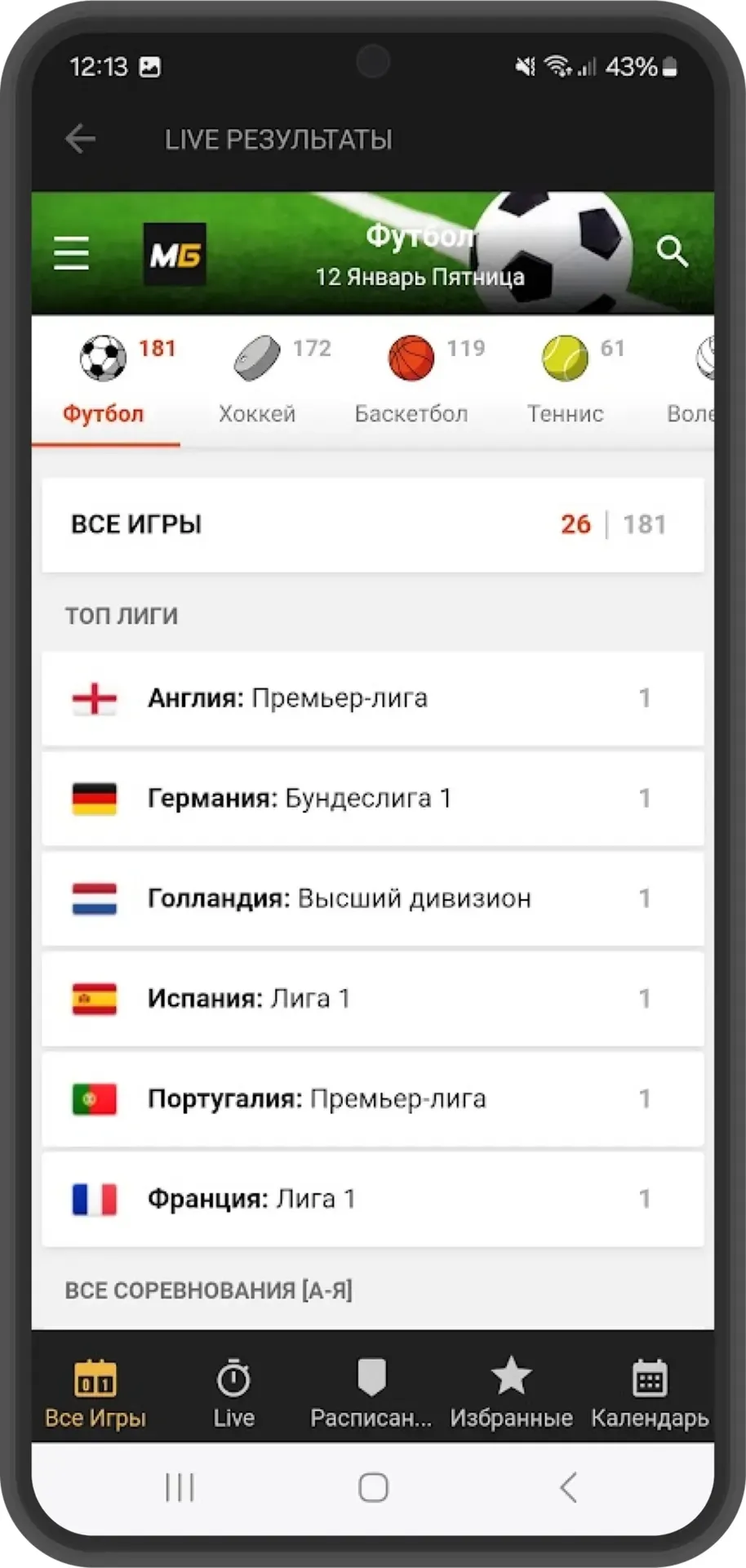746x1568 pixels.
Task: Open the hamburger drawer menu
Action: (x=71, y=253)
